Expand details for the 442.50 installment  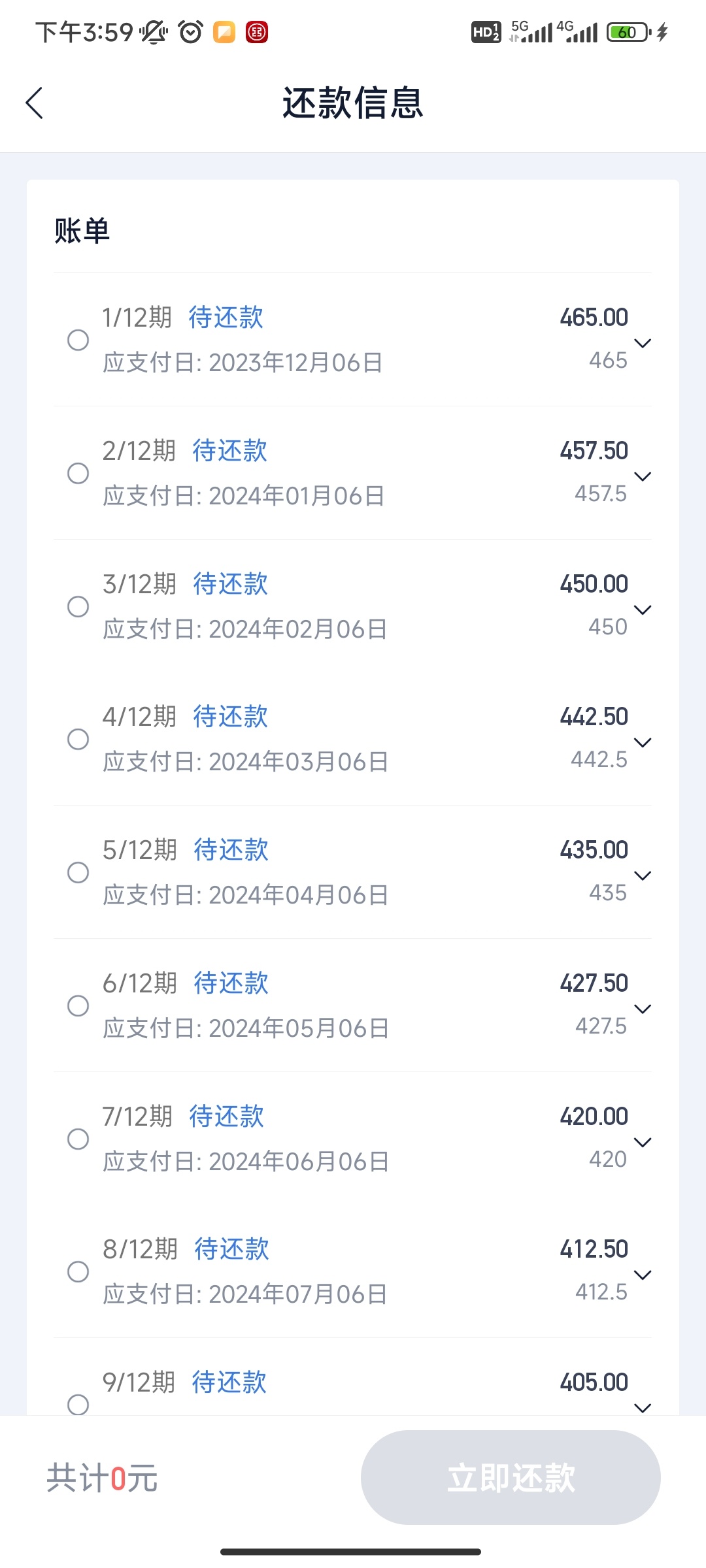click(643, 742)
